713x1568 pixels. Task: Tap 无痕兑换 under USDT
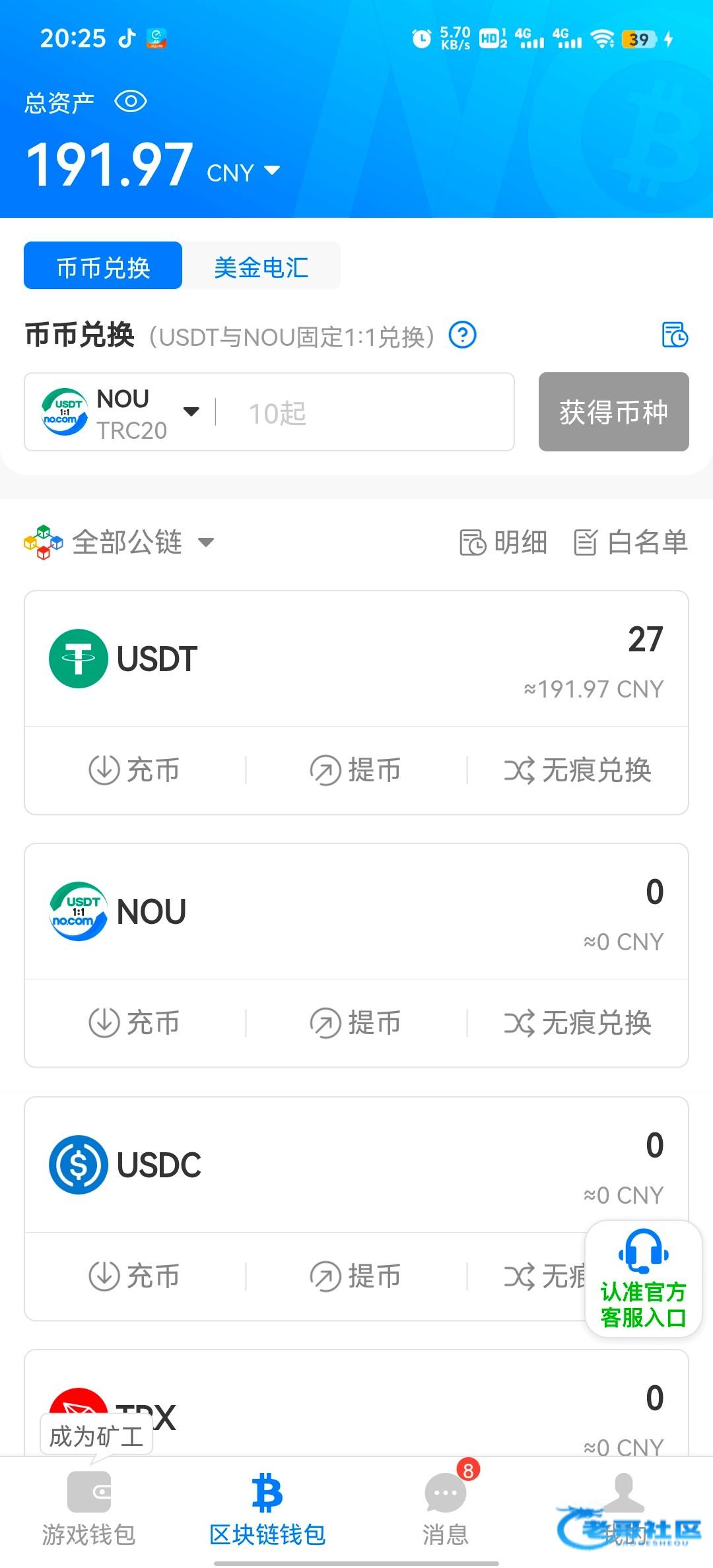(578, 770)
